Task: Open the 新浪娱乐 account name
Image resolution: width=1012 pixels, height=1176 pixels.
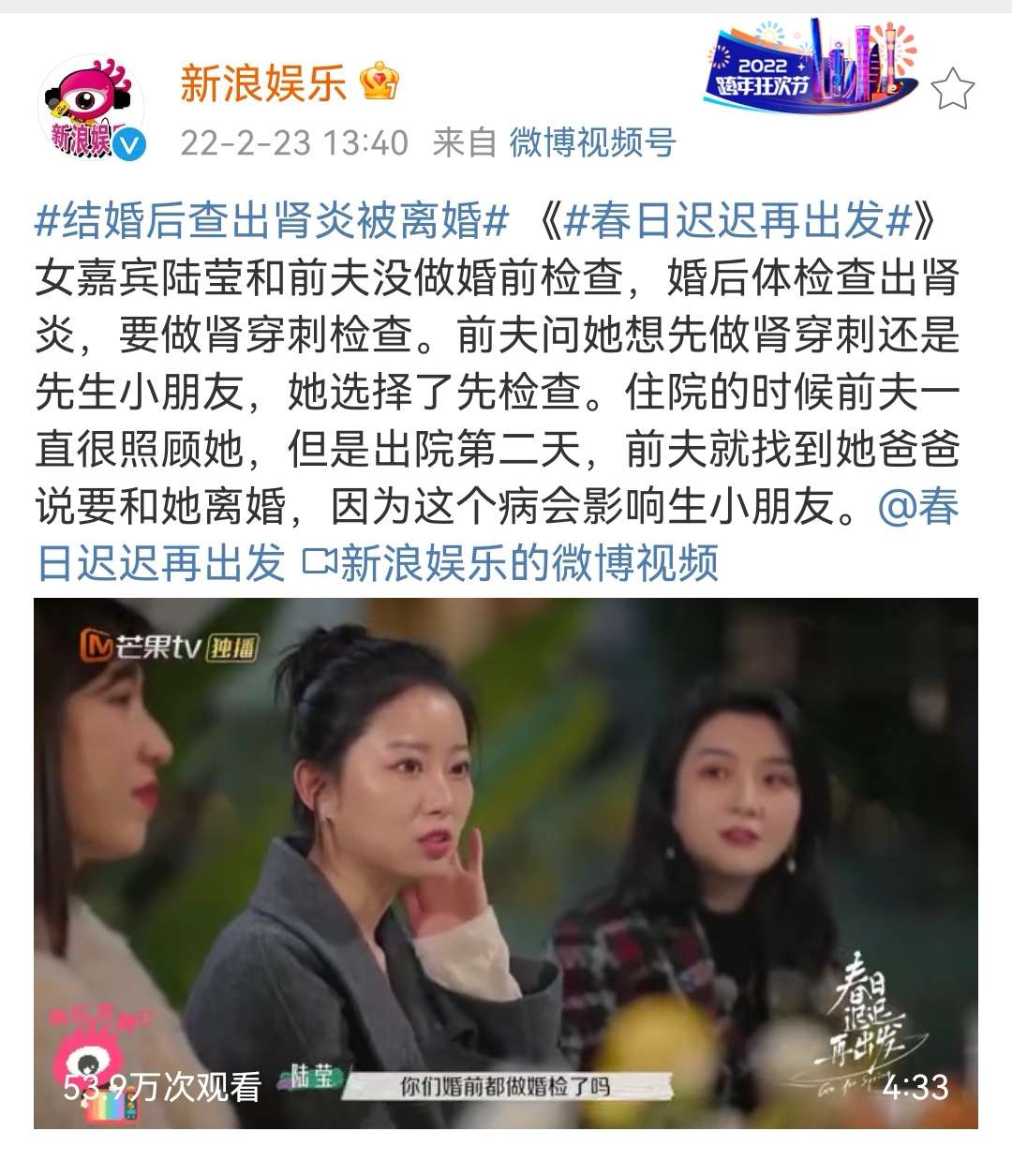Action: click(263, 84)
